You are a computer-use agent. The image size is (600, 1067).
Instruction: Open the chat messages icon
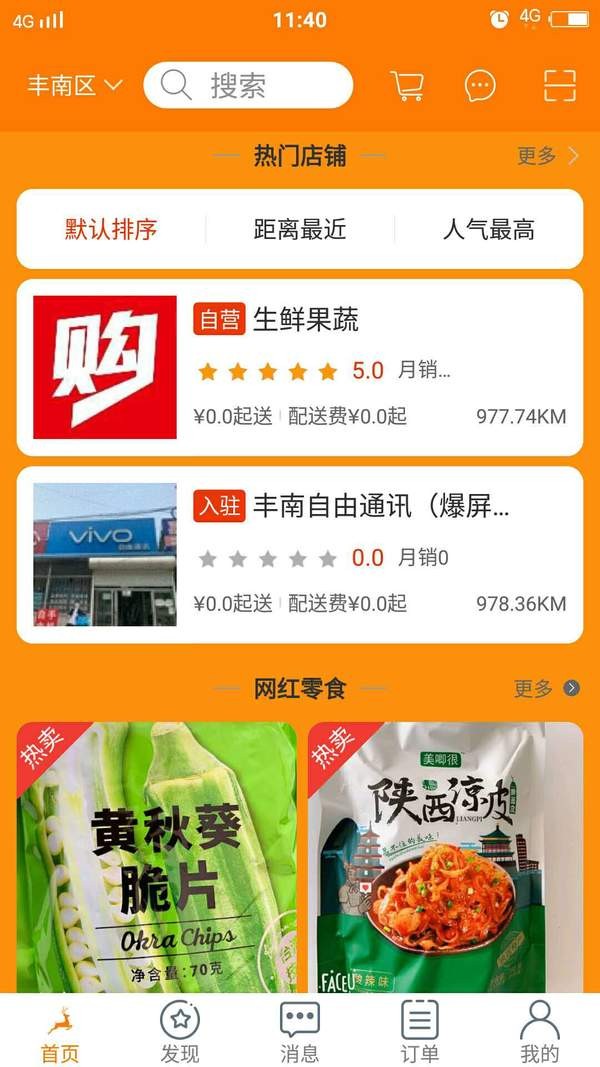(480, 86)
